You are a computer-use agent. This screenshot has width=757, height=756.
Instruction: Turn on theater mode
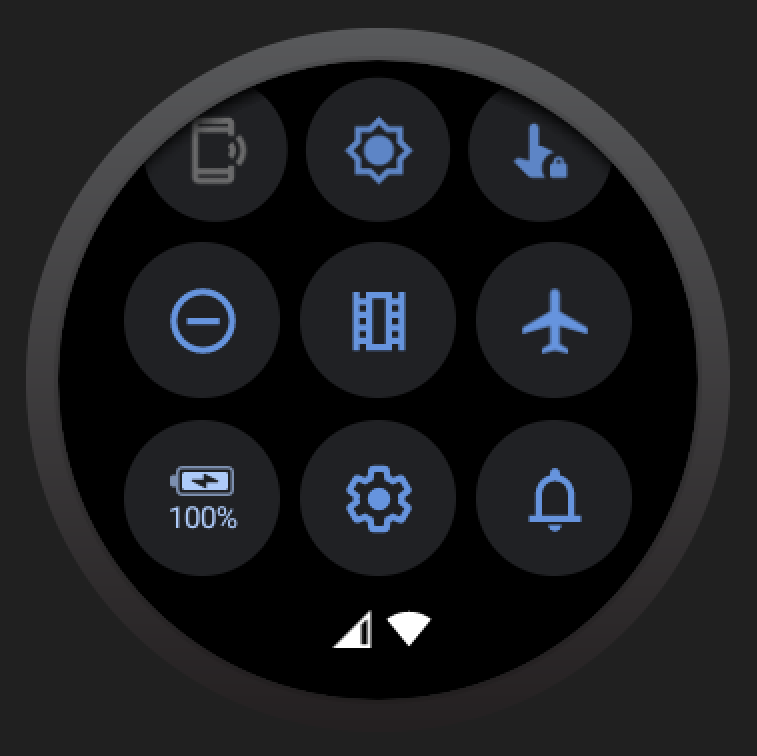click(x=378, y=322)
